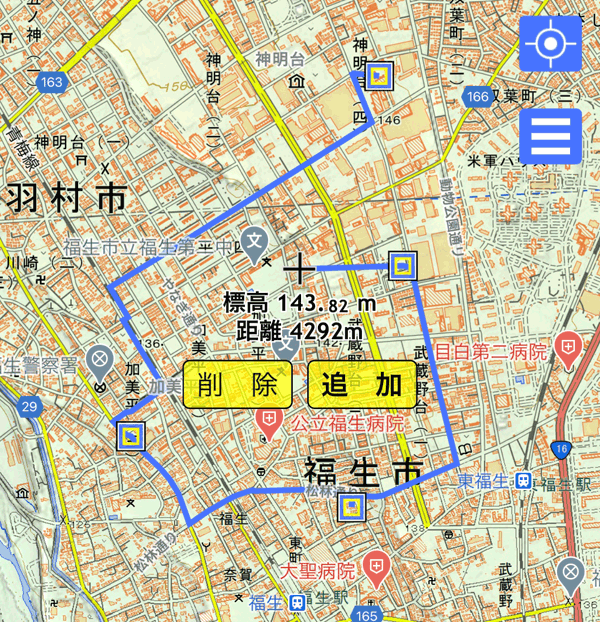Select the route waypoint near 神明台 四
600x622 pixels.
tap(378, 75)
